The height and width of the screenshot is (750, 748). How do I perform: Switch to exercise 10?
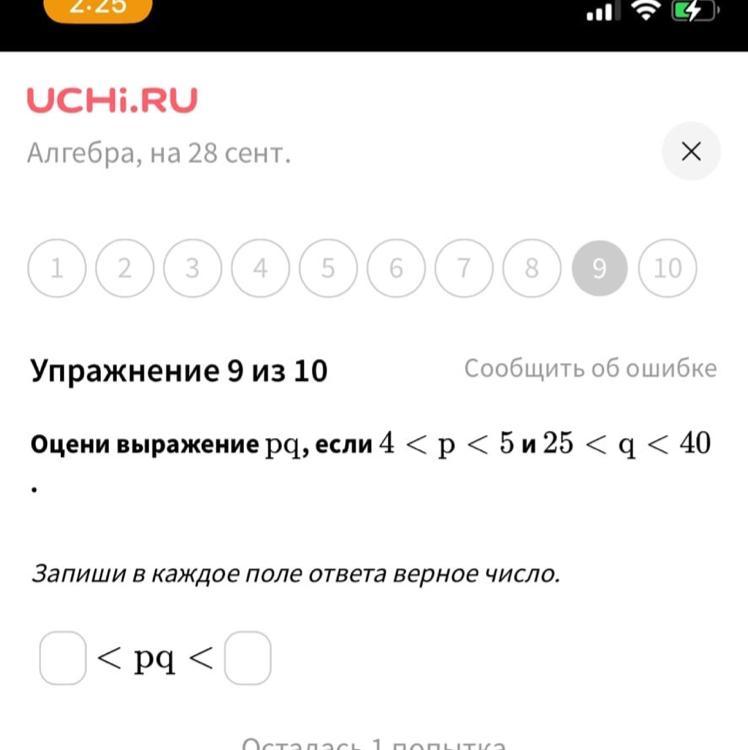click(x=668, y=268)
